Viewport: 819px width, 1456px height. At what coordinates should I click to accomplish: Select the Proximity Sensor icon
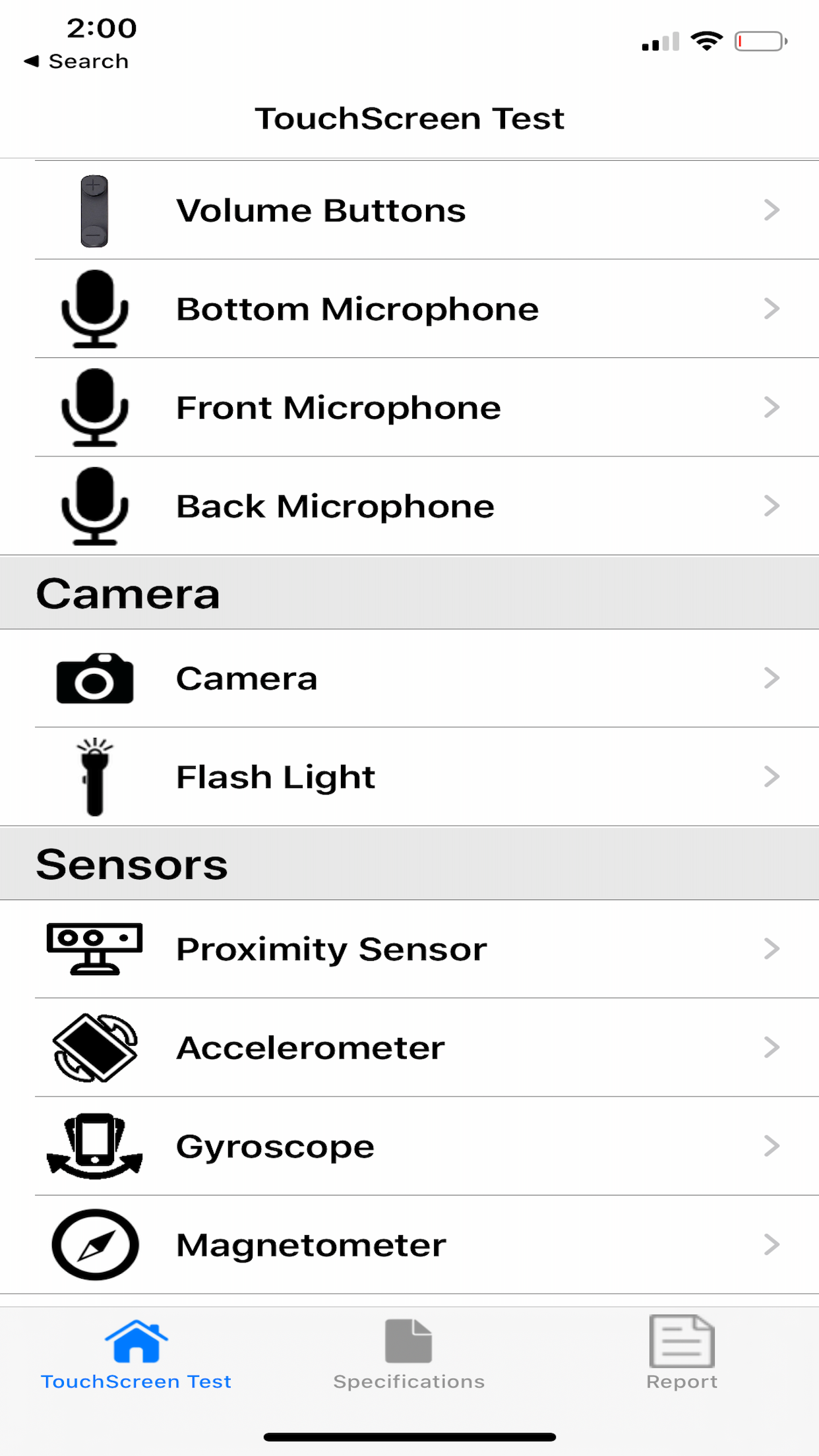[x=94, y=950]
